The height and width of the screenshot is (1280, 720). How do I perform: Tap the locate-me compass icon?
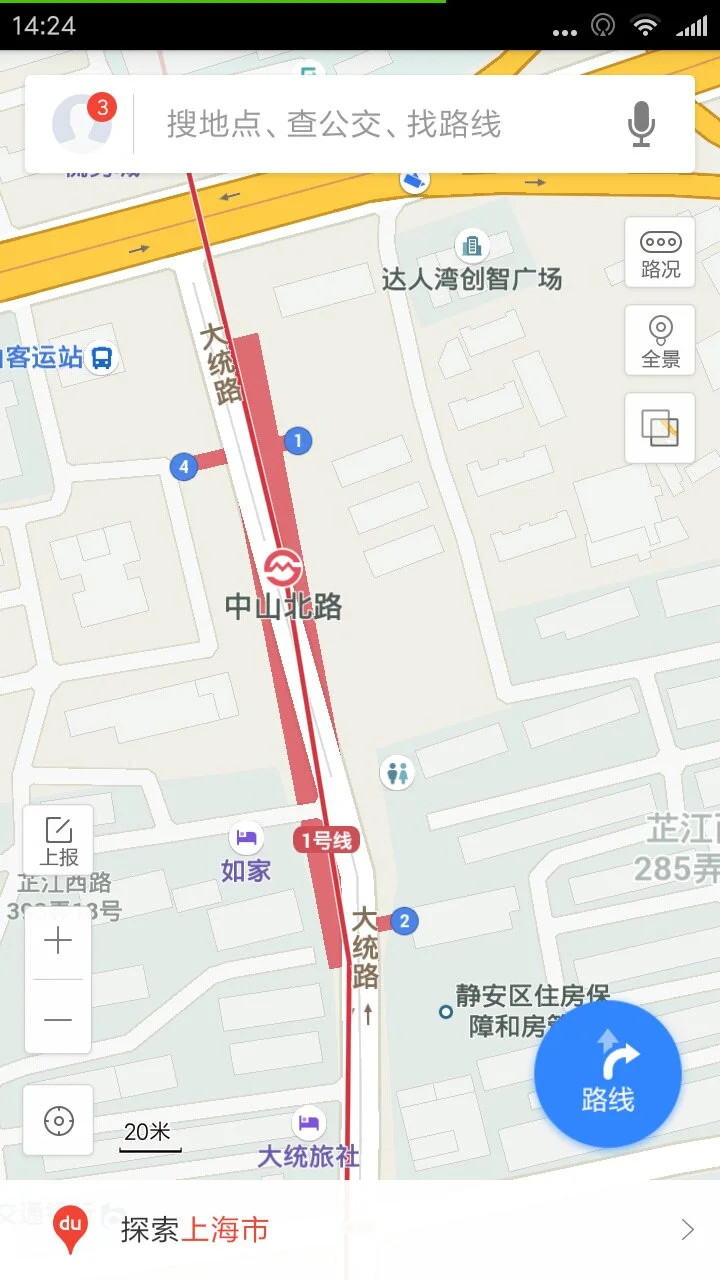[x=58, y=1121]
